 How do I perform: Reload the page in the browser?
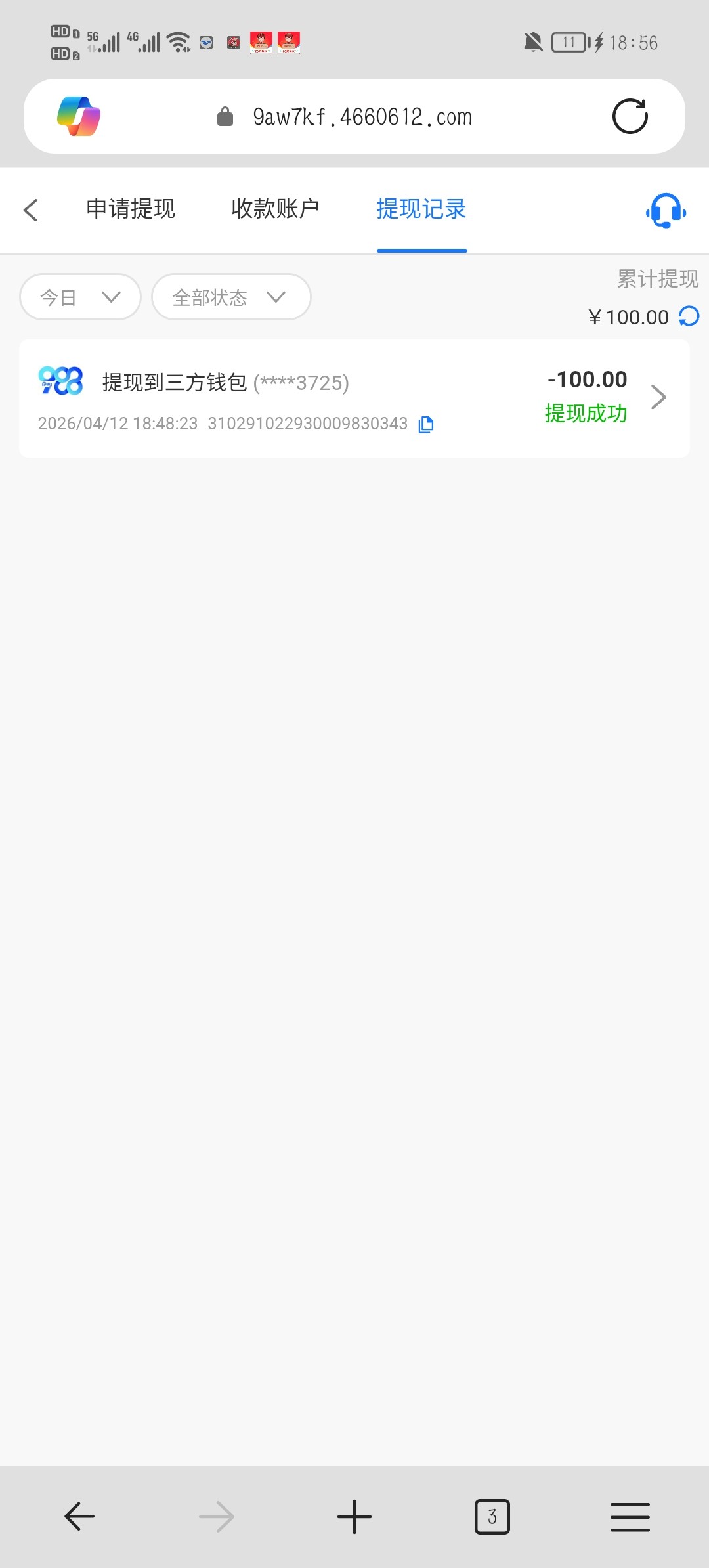click(x=630, y=117)
